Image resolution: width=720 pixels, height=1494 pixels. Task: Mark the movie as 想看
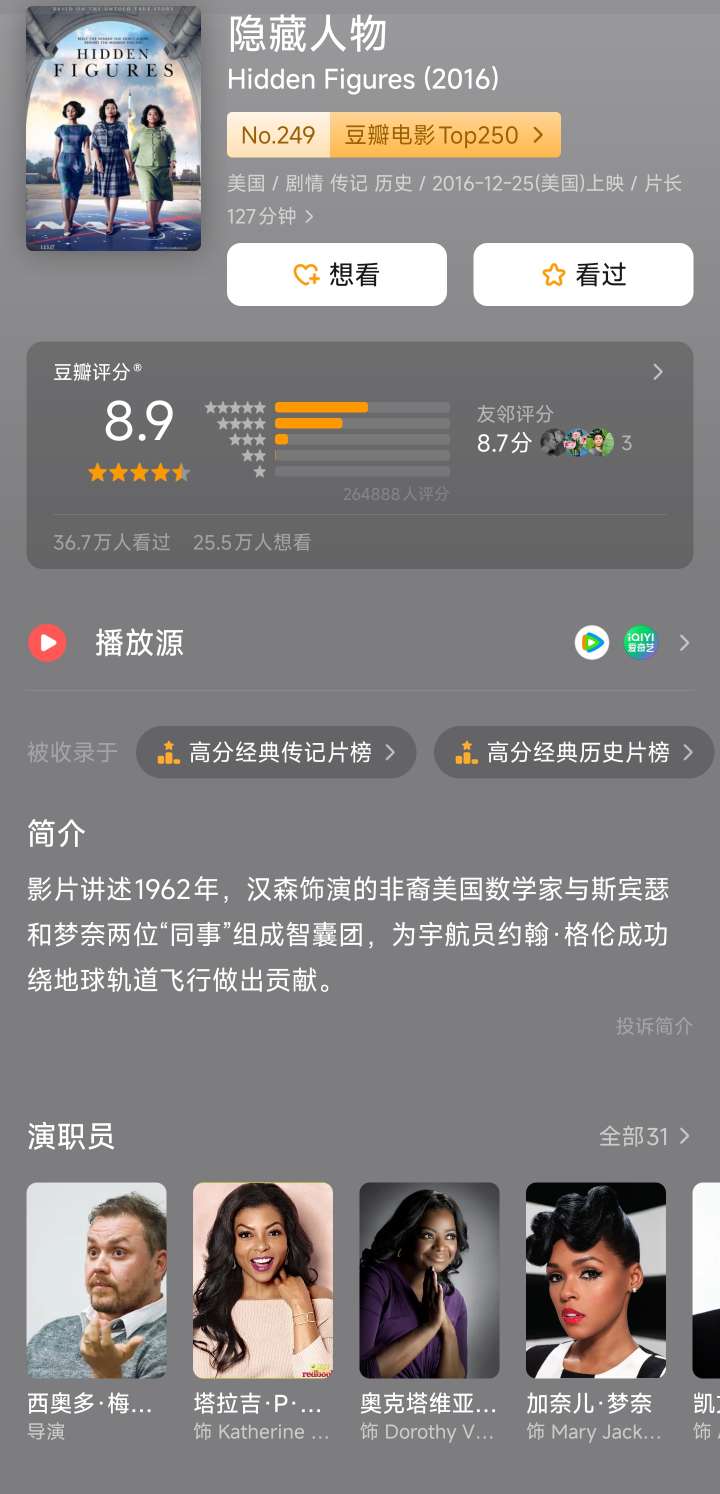(336, 275)
